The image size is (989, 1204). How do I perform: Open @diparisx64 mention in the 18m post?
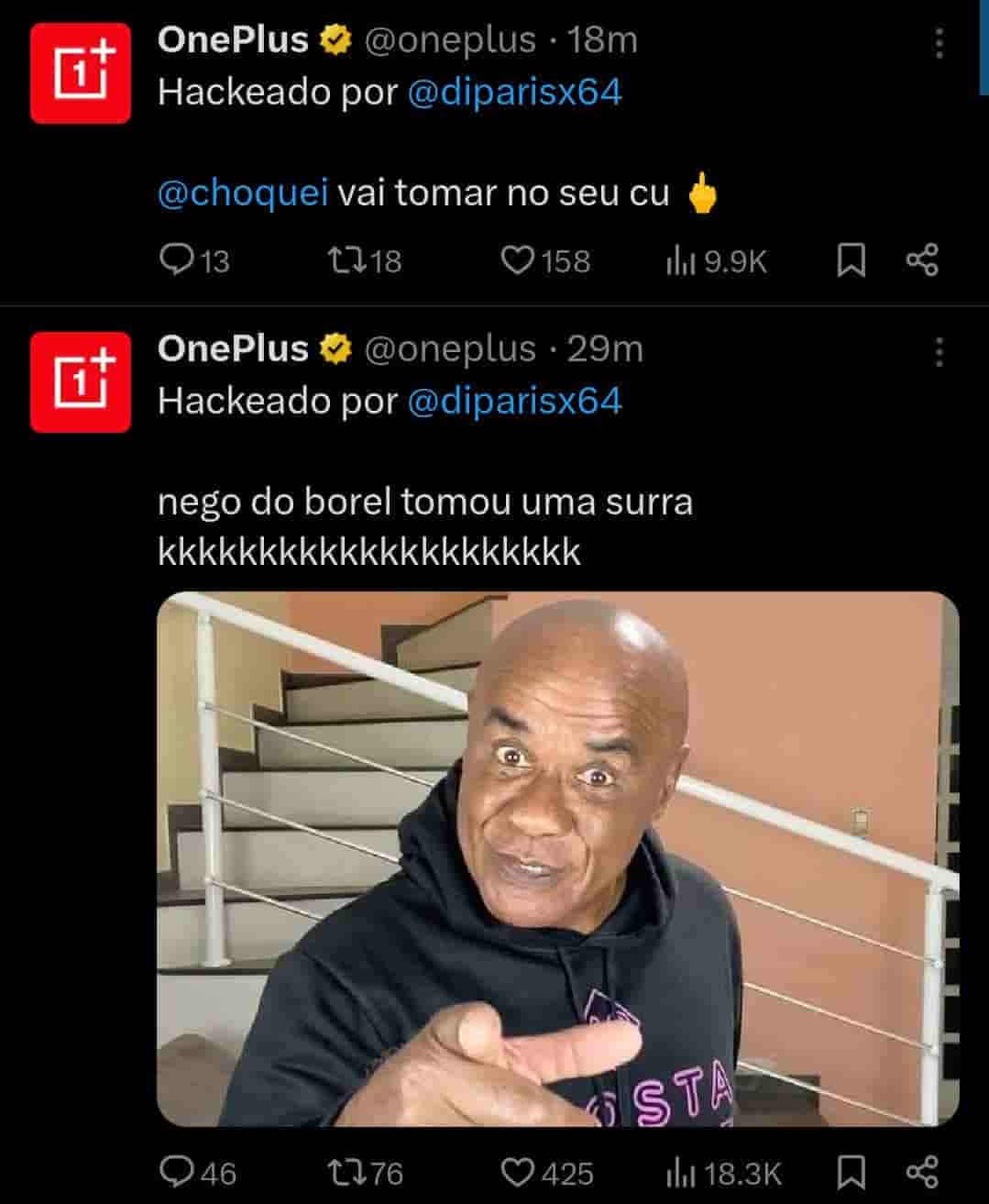coord(514,93)
